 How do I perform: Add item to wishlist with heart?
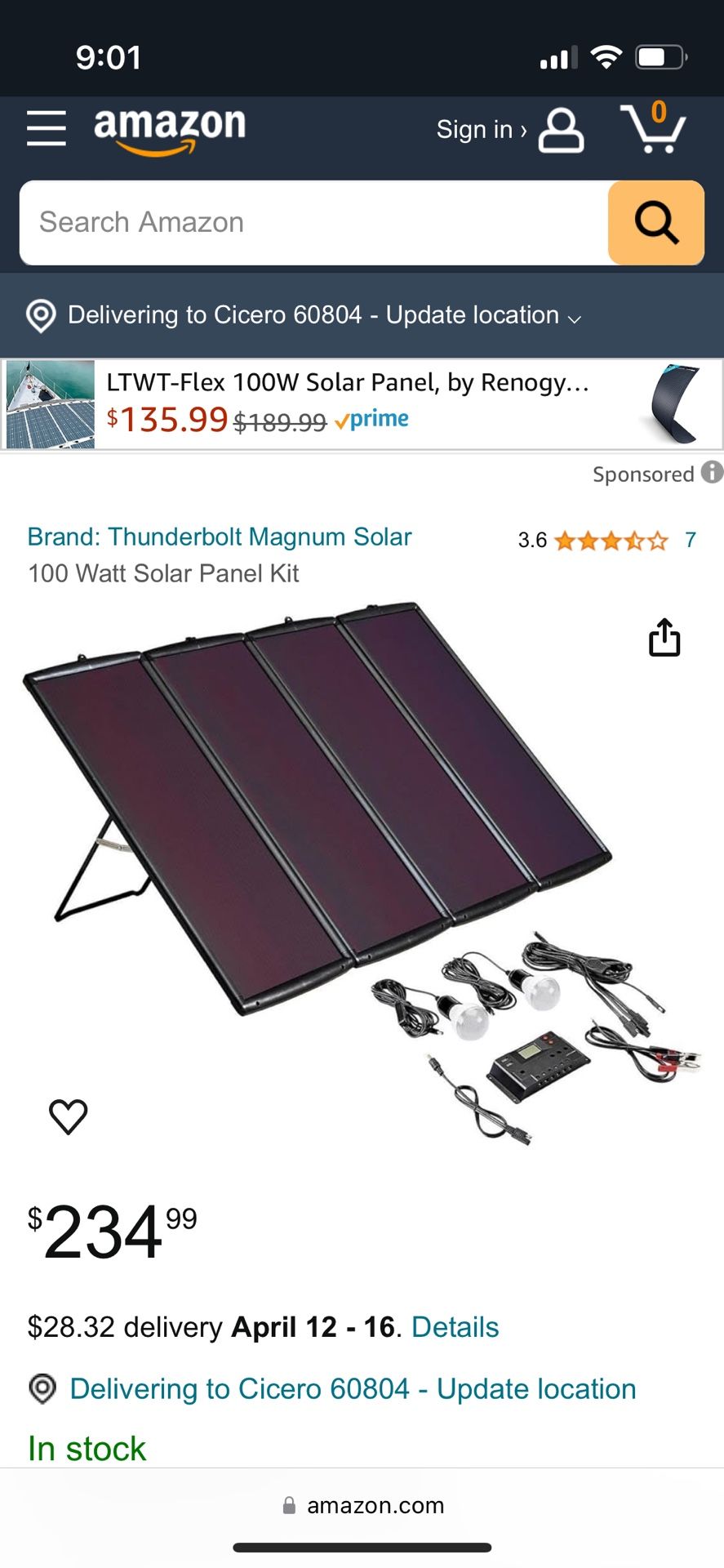tap(68, 1116)
